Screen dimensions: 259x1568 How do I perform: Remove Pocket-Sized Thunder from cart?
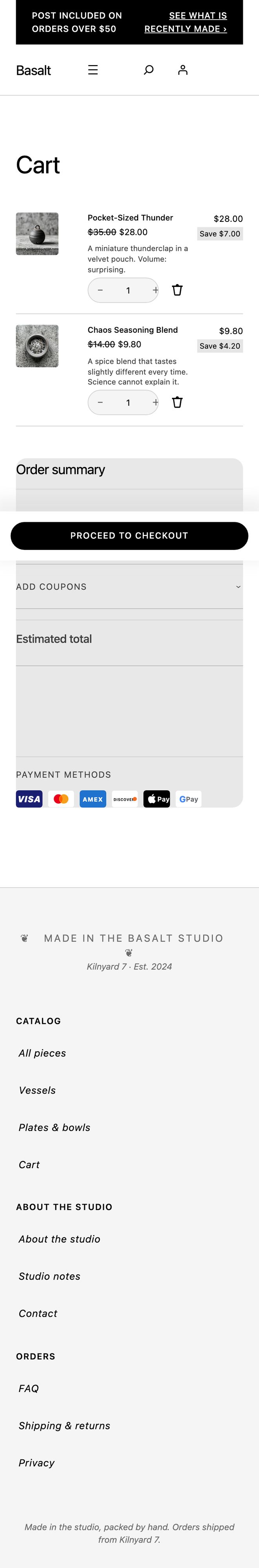coord(177,290)
